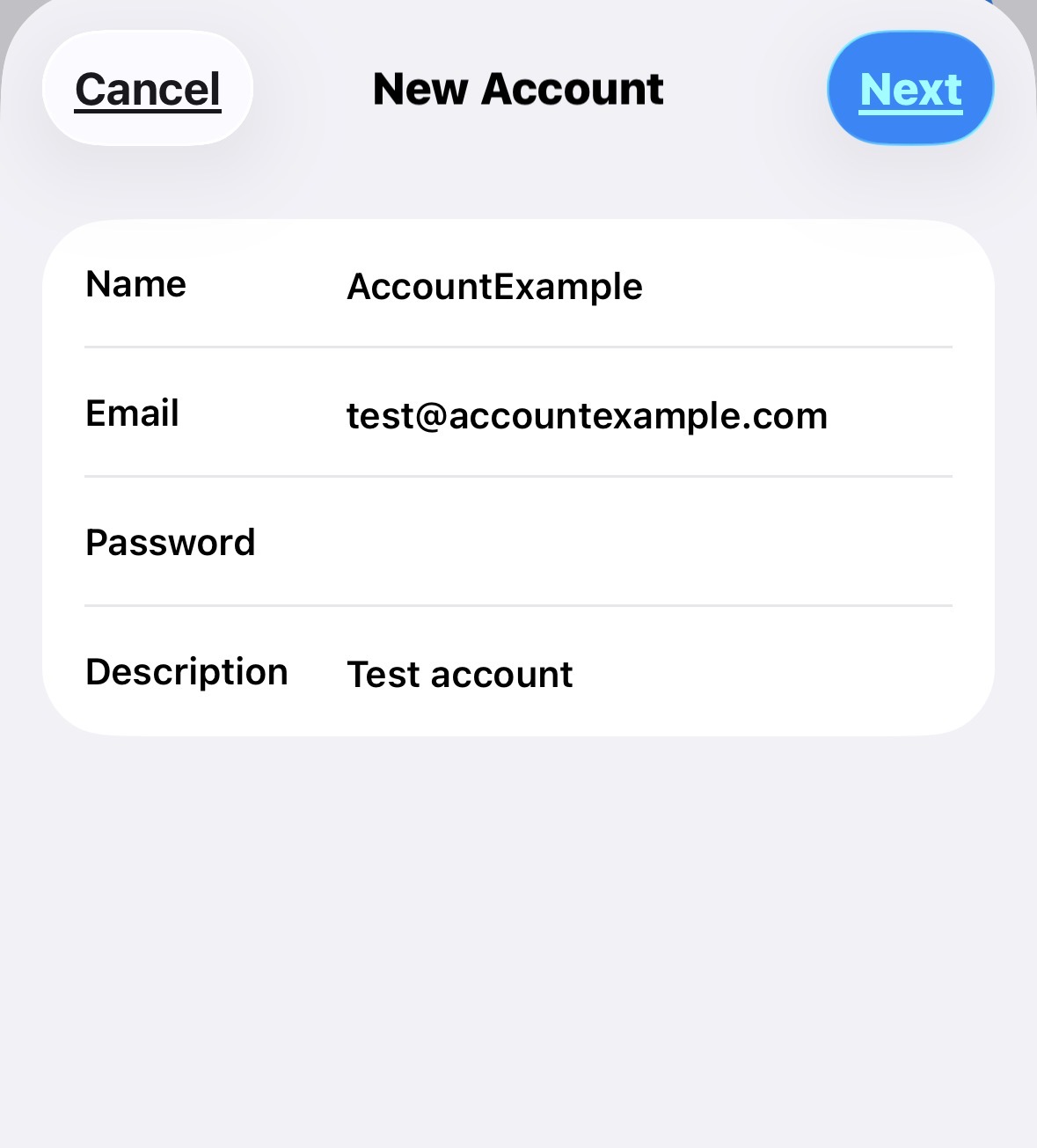This screenshot has height=1148, width=1037.
Task: Tap Next to continue account setup
Action: pos(910,89)
